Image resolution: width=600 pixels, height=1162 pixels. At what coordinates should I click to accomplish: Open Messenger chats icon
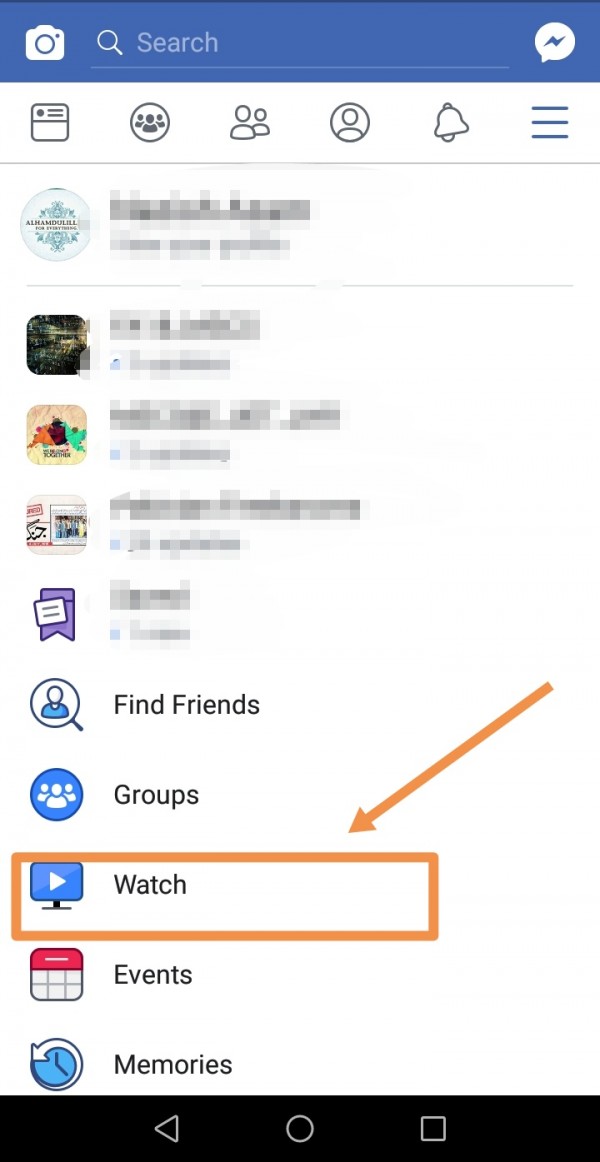pos(554,43)
